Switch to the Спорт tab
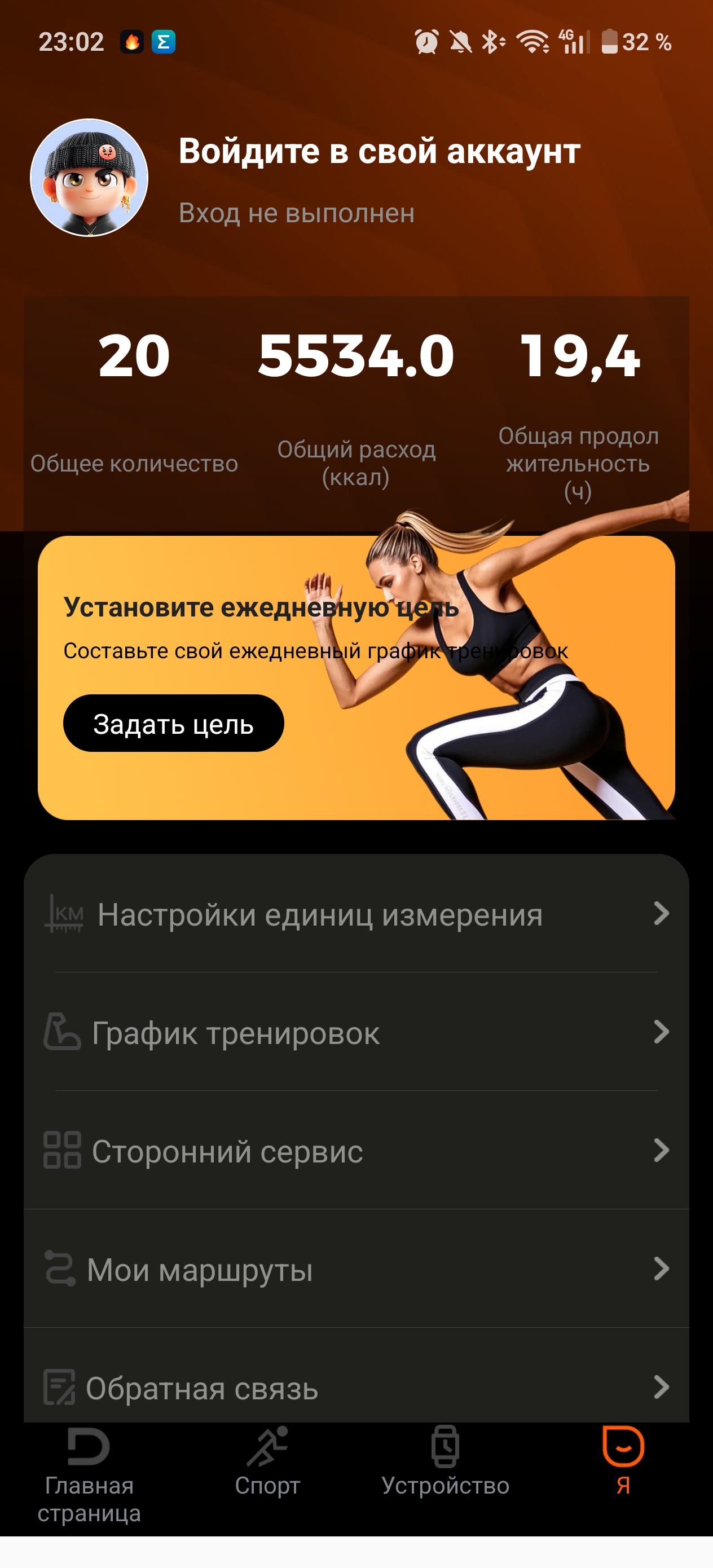The height and width of the screenshot is (1568, 713). coord(267,1461)
